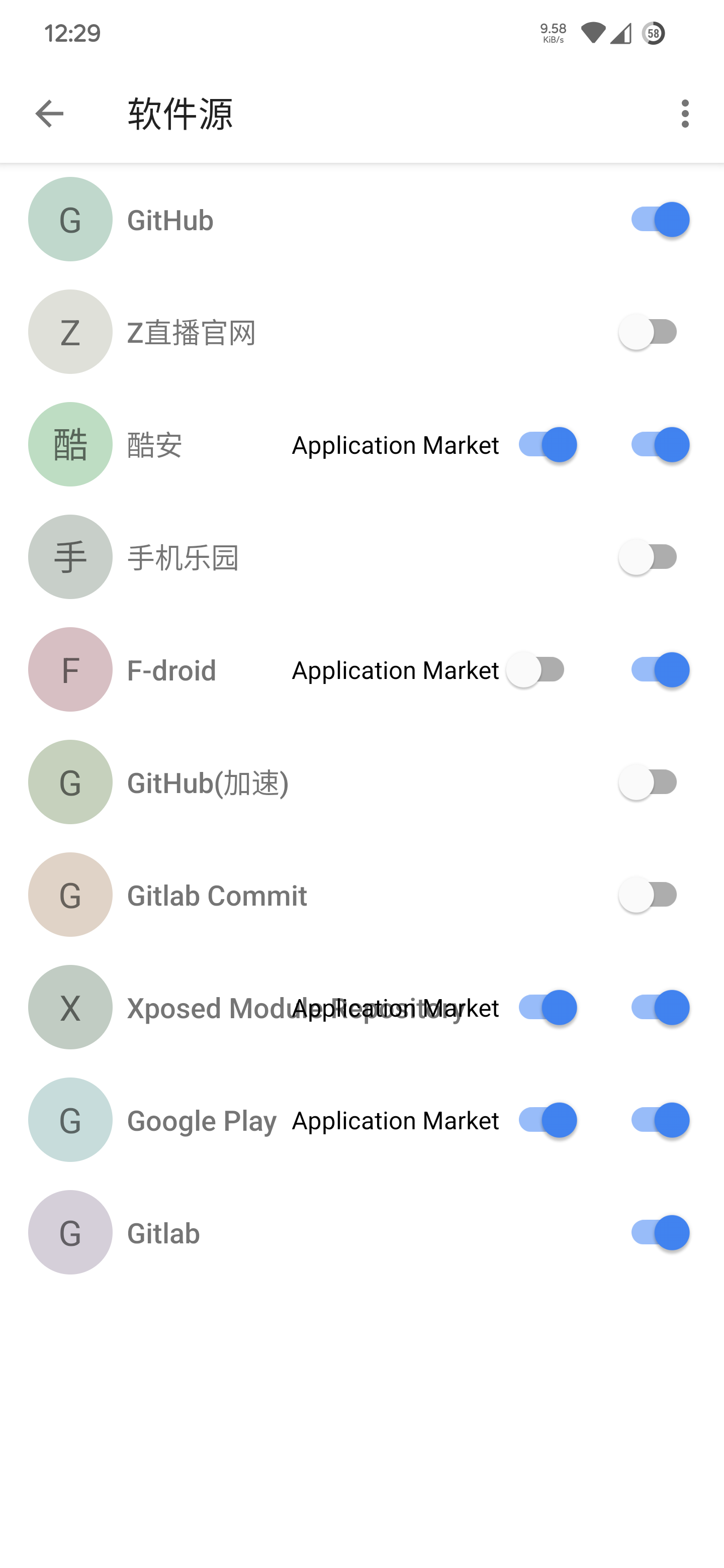Select the GitHub(加速) source icon

(x=69, y=782)
